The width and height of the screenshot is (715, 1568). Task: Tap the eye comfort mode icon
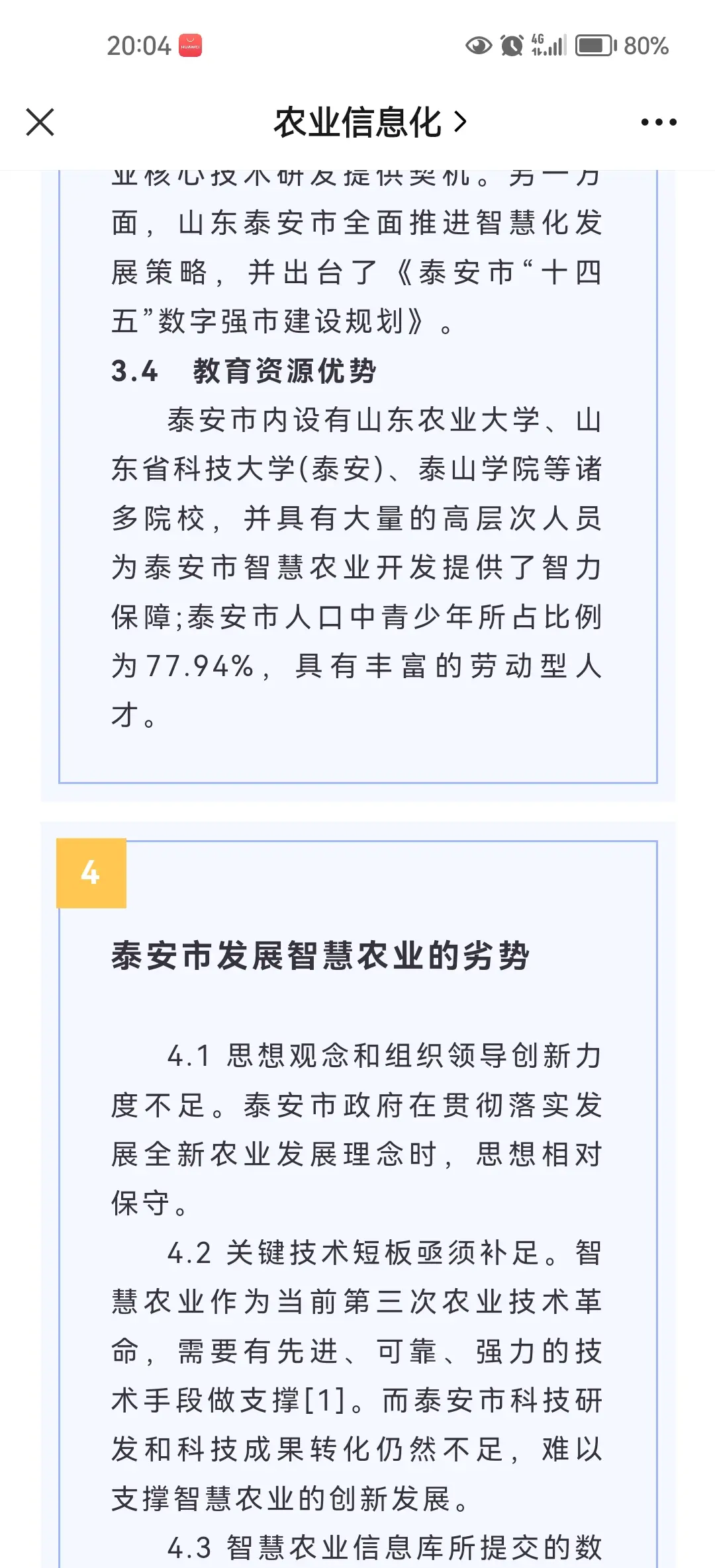[x=478, y=46]
